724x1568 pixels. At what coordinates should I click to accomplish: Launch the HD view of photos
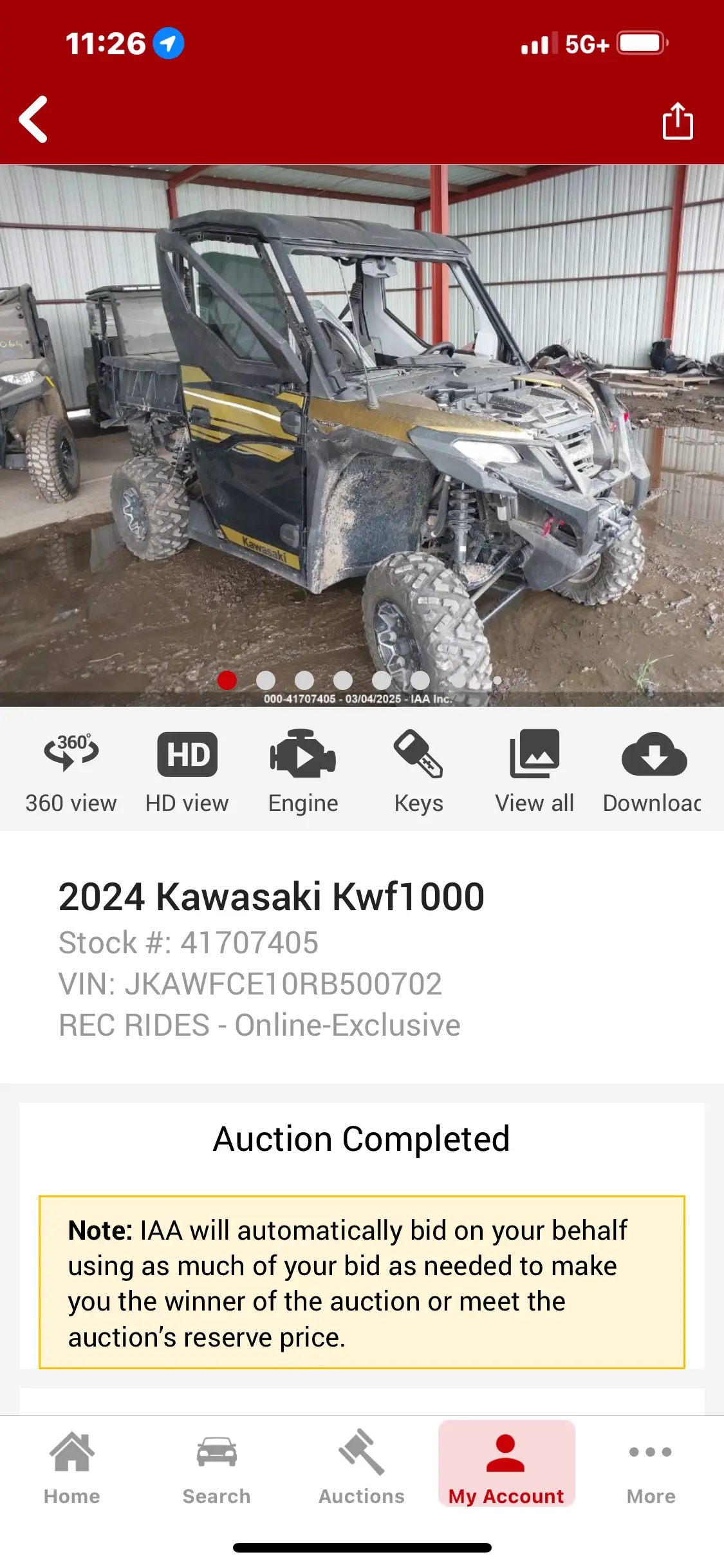point(187,771)
